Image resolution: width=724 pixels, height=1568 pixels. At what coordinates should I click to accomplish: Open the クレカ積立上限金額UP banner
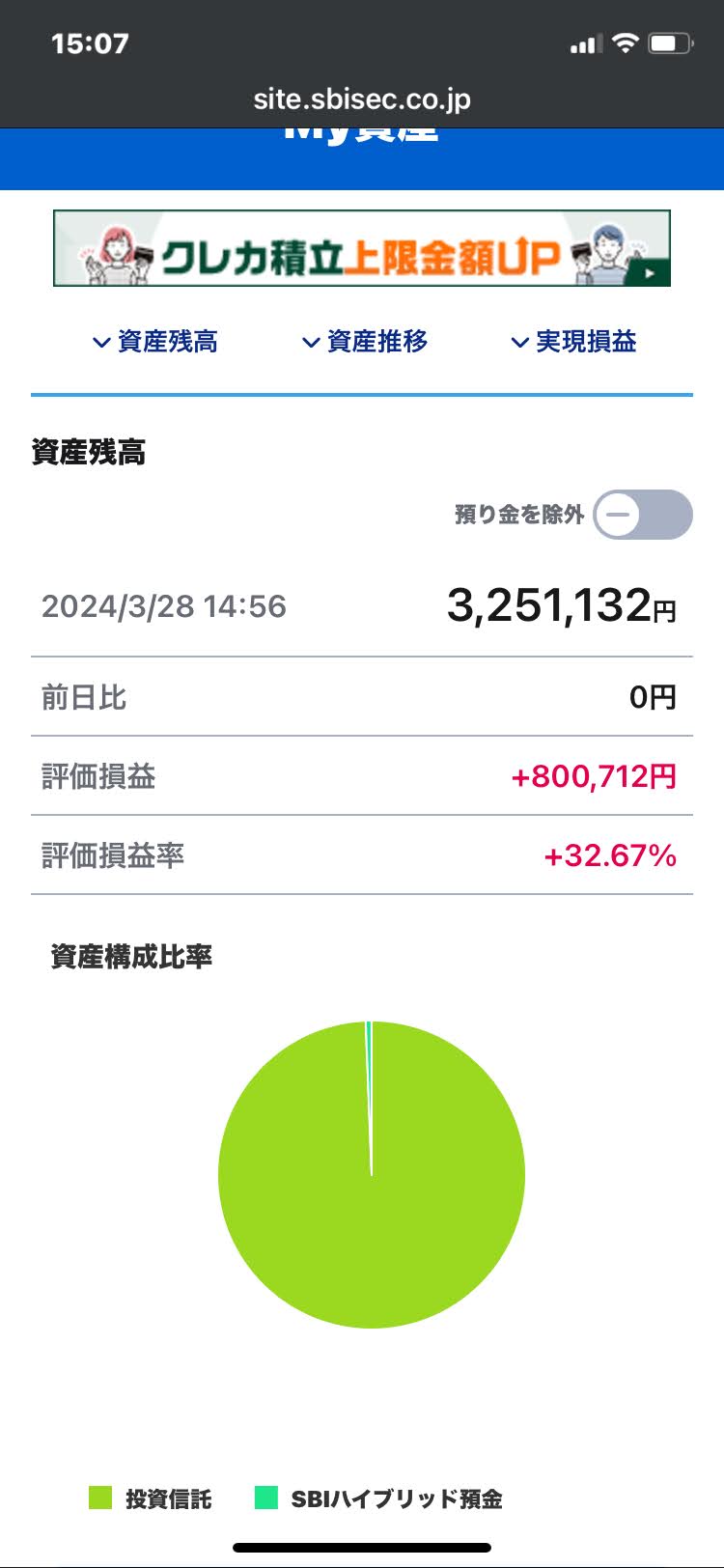[361, 248]
